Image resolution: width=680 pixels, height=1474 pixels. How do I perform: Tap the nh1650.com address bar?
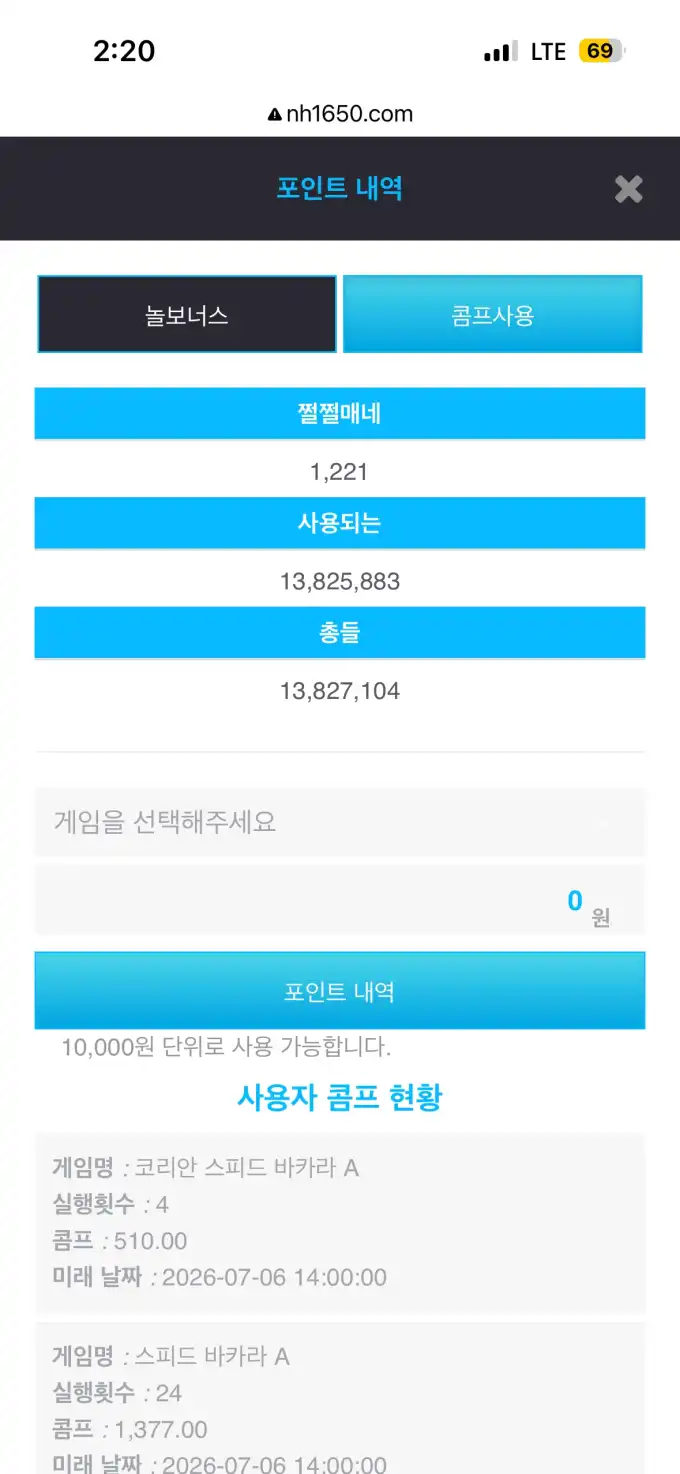pos(340,114)
